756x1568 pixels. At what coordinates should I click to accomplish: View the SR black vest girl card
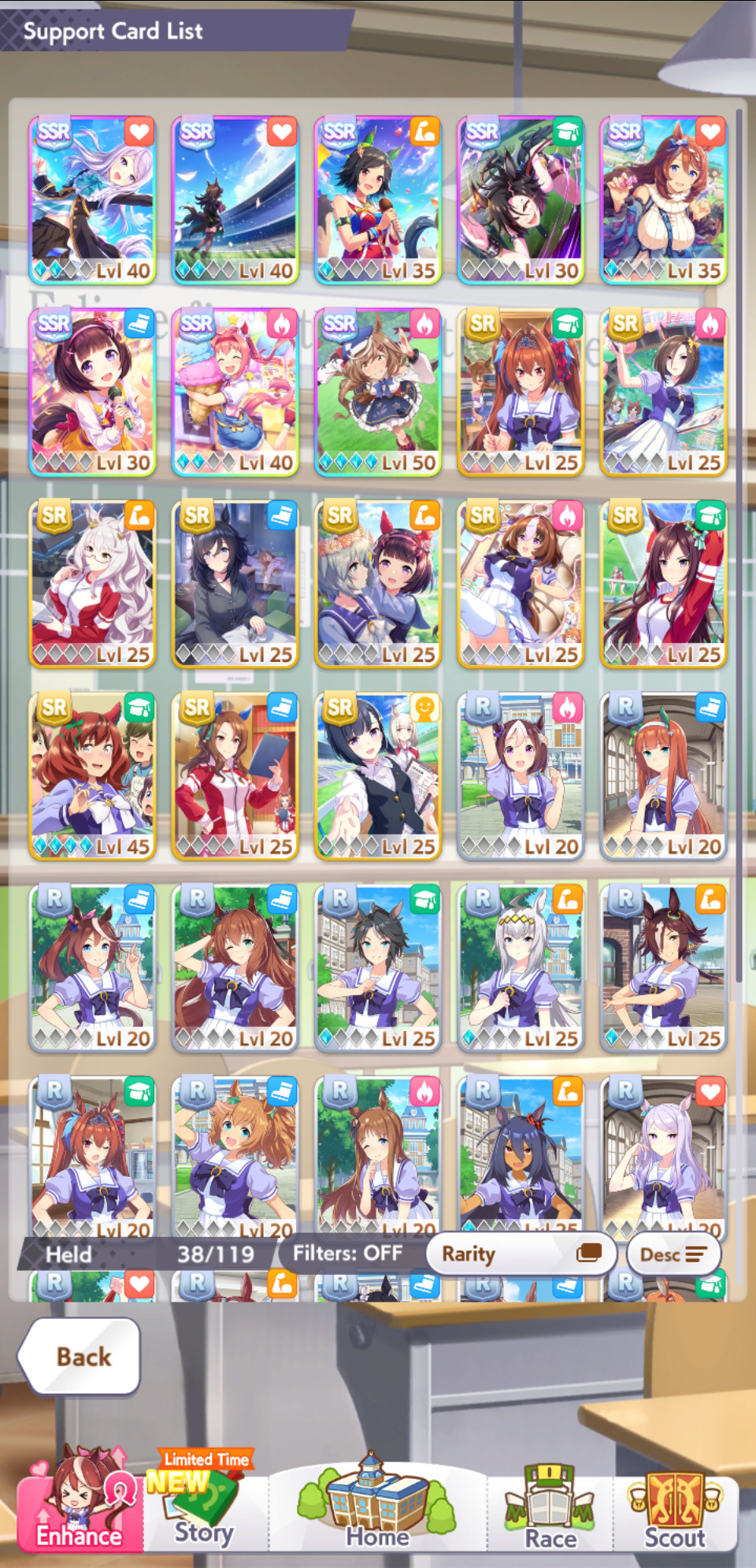click(378, 776)
